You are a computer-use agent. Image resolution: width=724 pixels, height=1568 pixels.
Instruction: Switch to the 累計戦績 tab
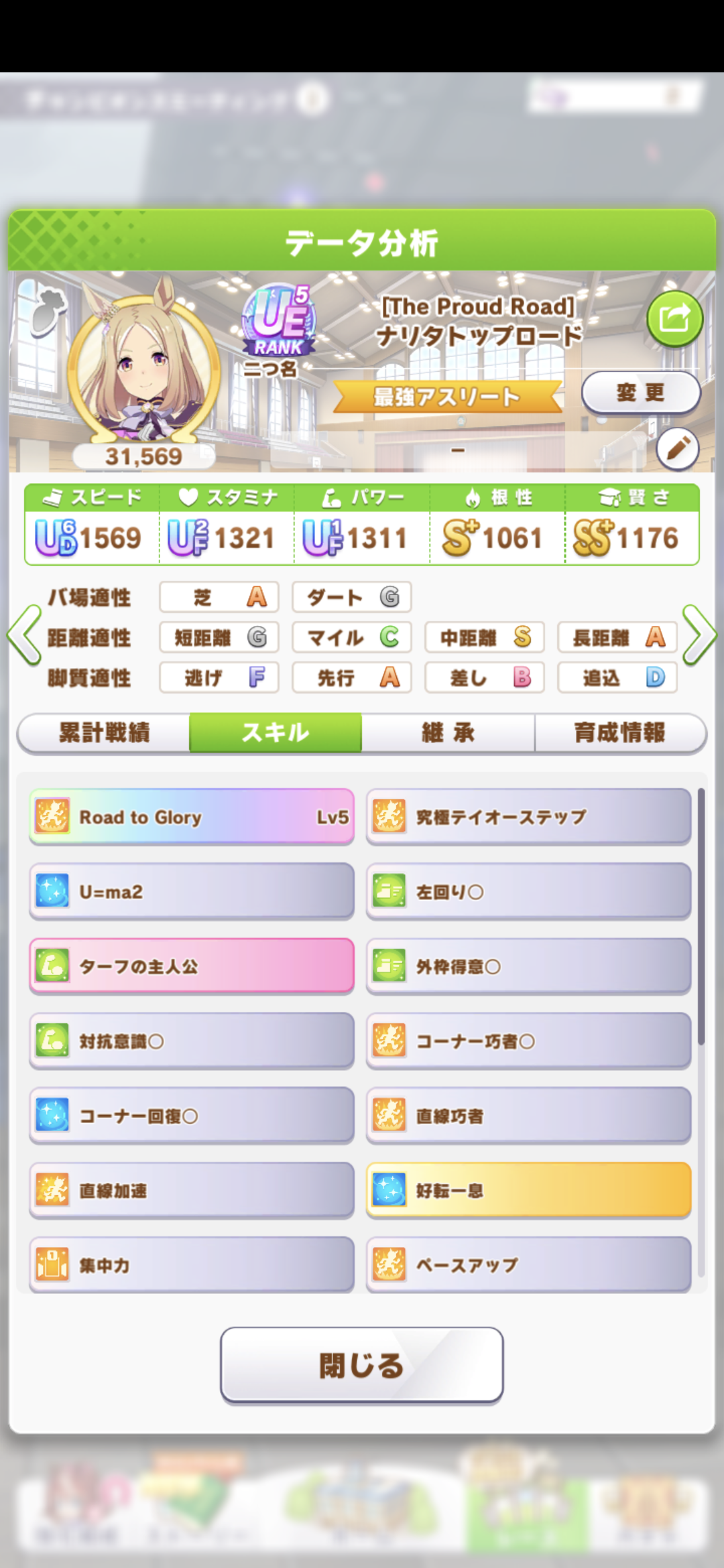(104, 733)
